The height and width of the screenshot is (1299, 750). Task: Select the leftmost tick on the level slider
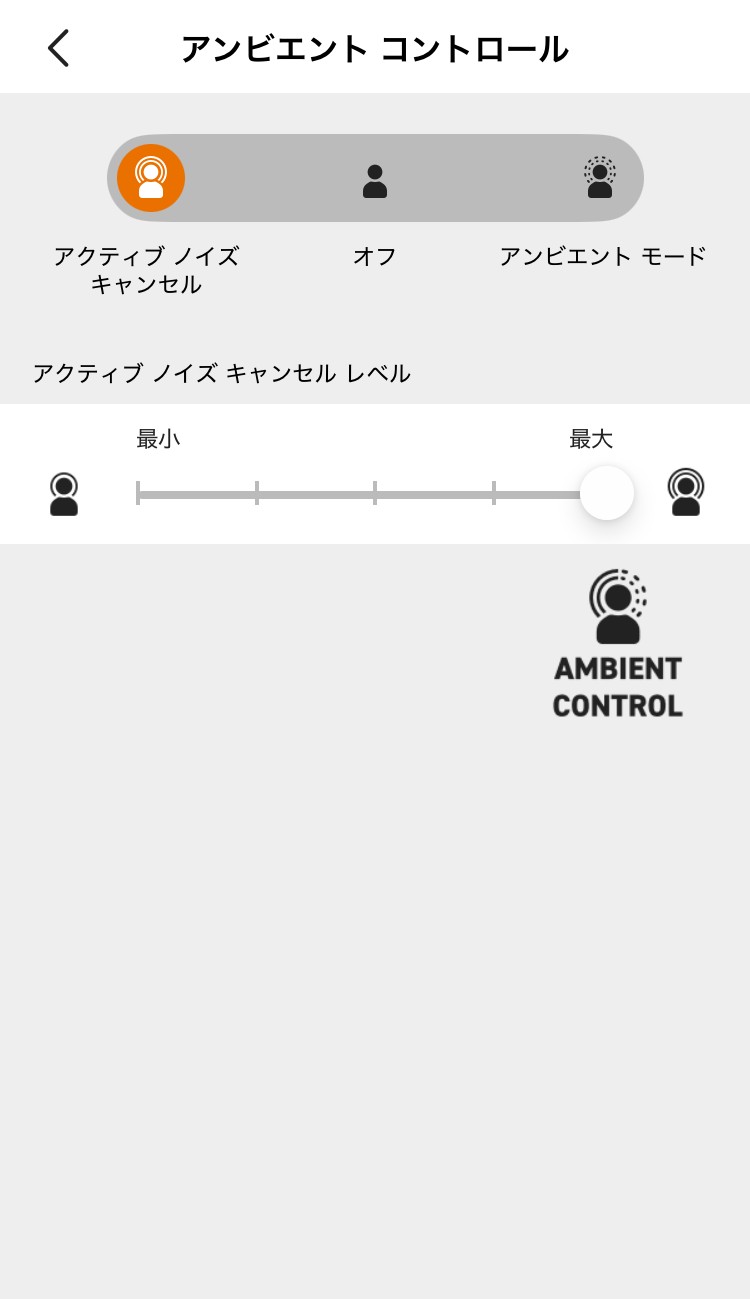(x=140, y=493)
